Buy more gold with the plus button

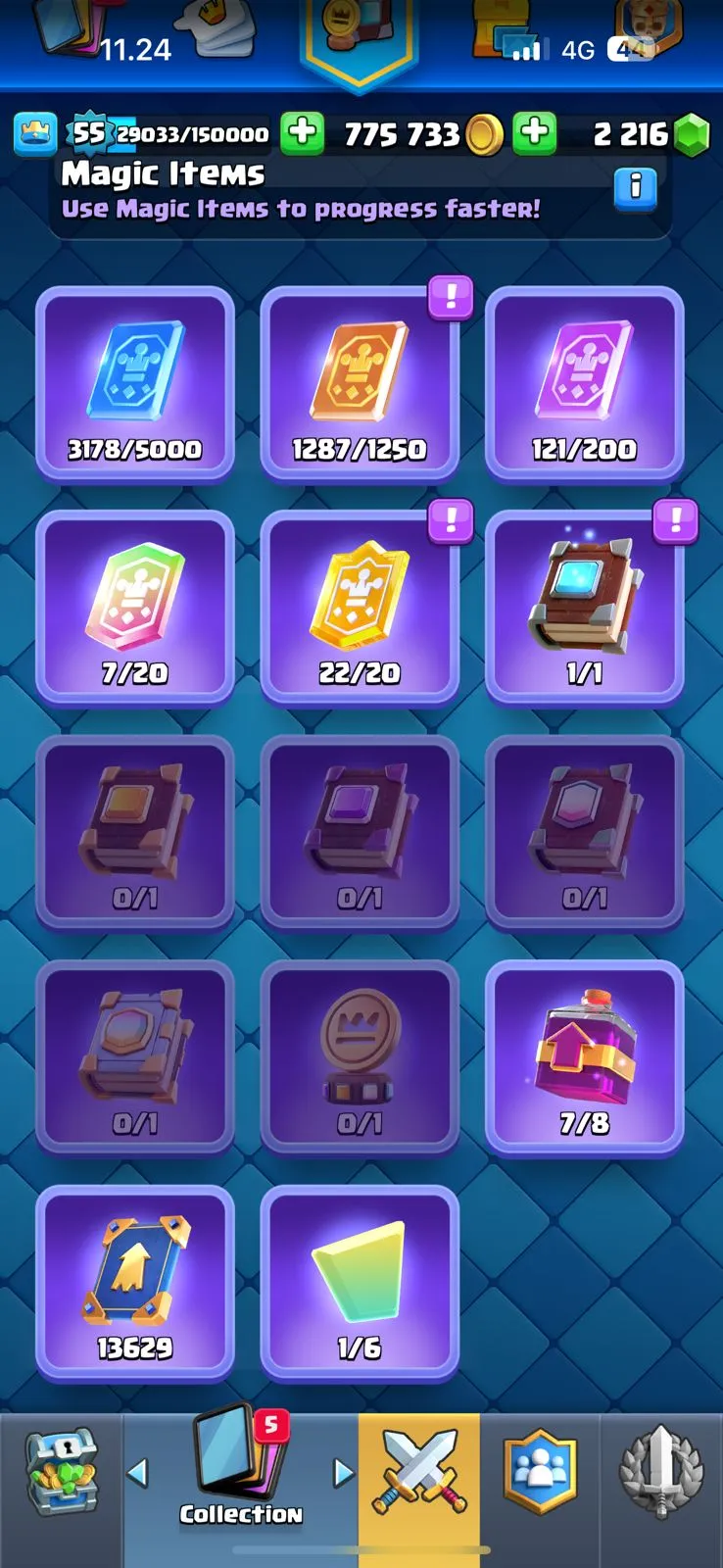535,133
